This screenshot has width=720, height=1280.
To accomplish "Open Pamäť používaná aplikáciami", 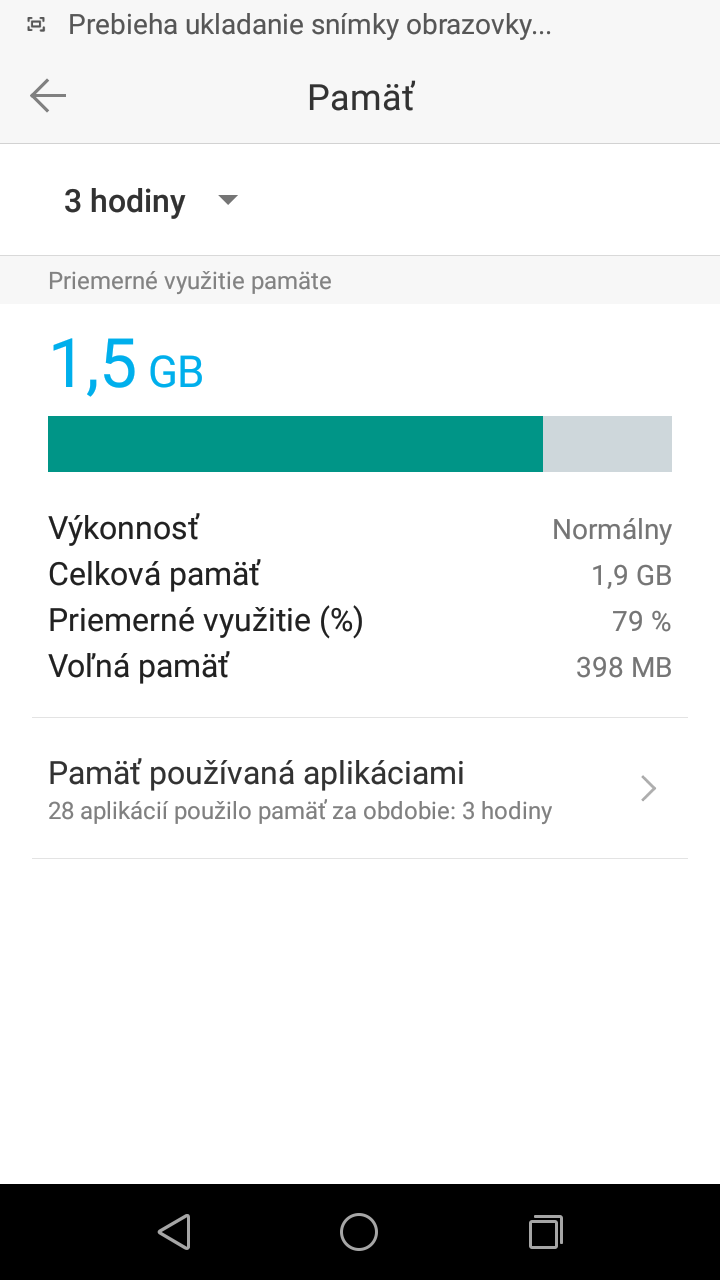I will [360, 788].
